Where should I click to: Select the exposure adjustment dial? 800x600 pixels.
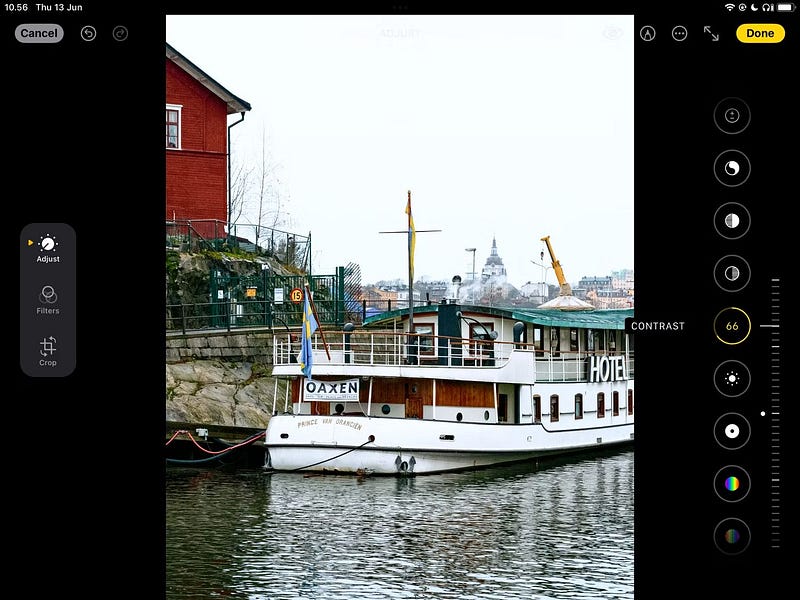click(x=732, y=116)
